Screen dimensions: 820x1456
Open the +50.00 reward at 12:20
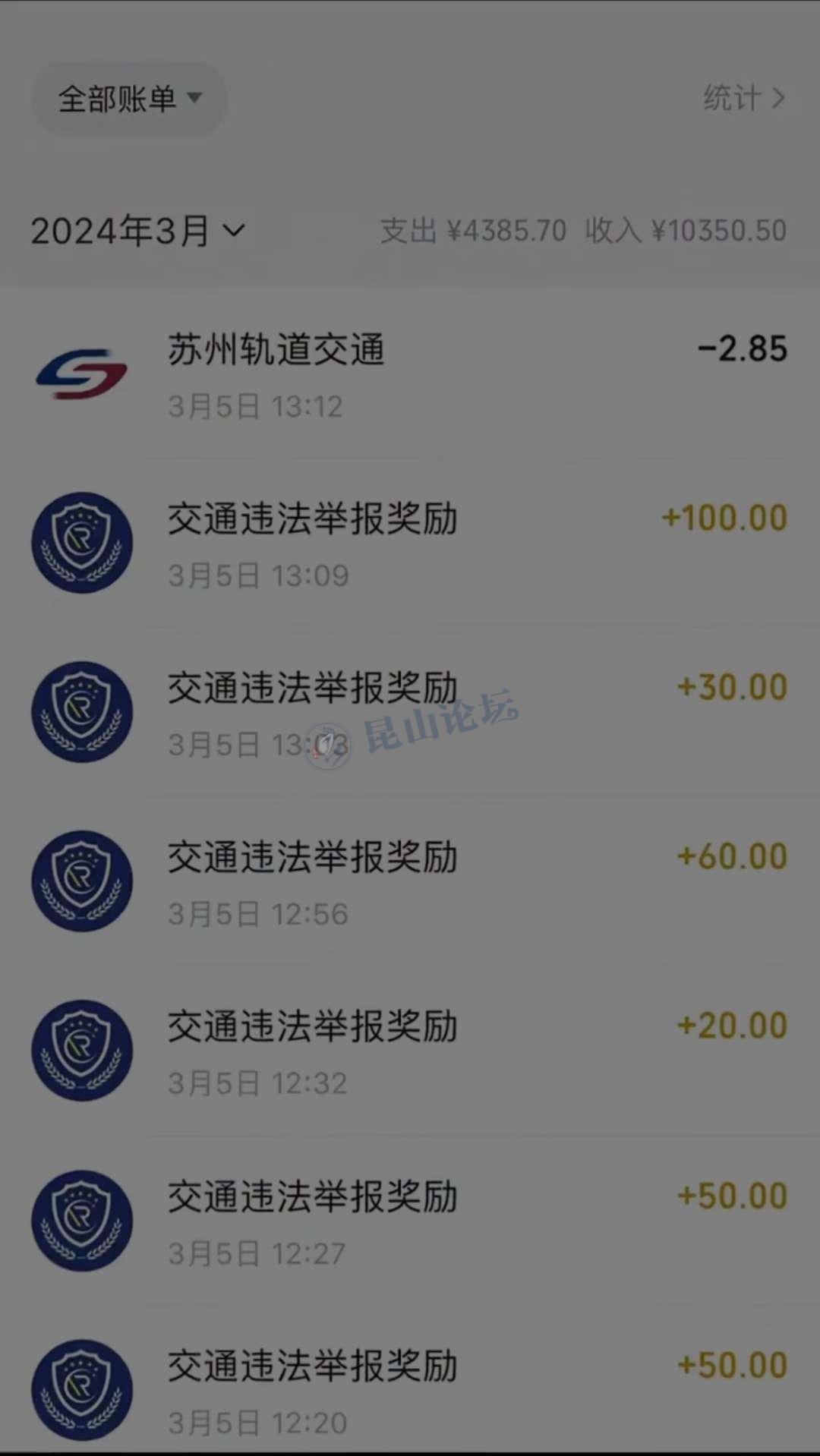(x=410, y=1391)
